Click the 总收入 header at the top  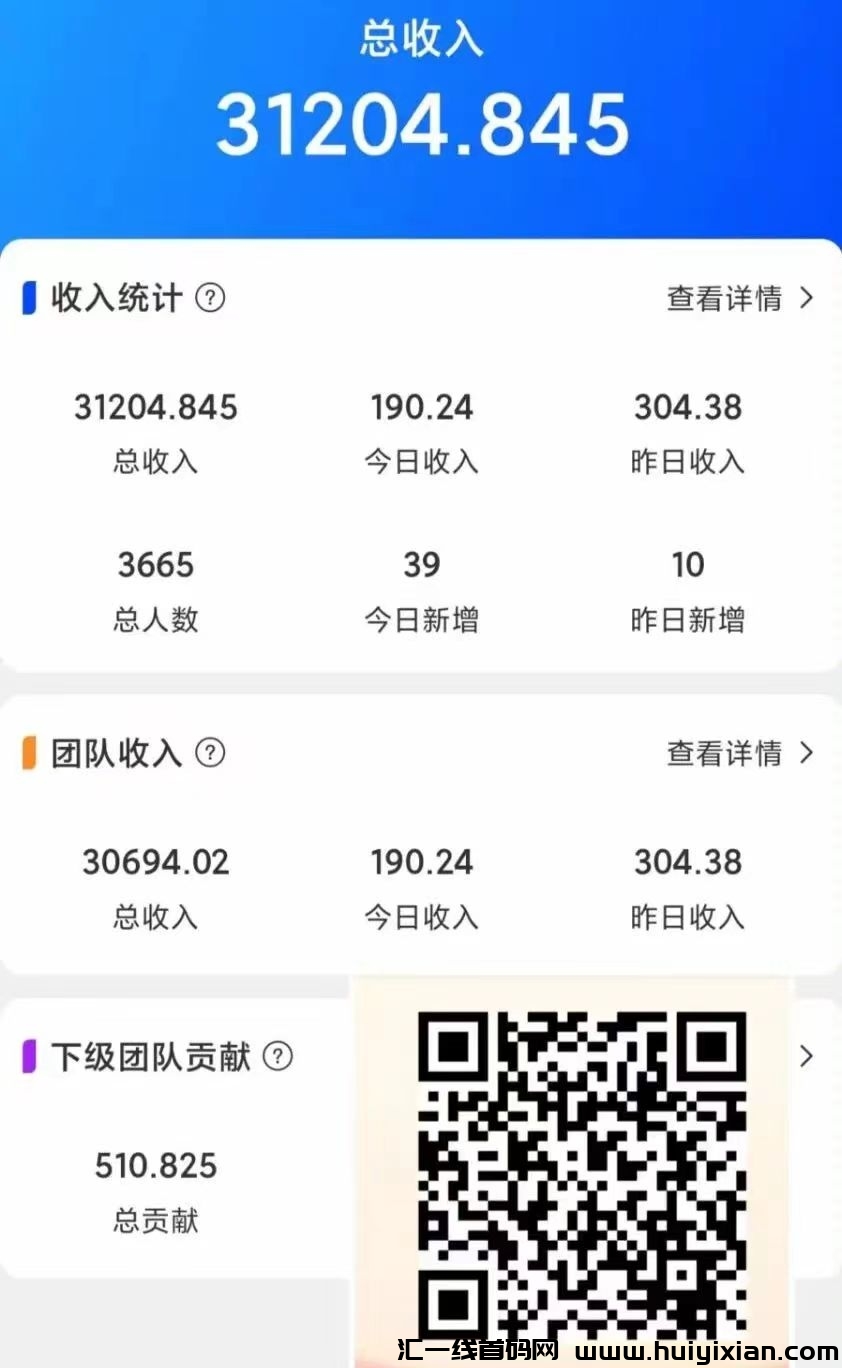coord(419,37)
